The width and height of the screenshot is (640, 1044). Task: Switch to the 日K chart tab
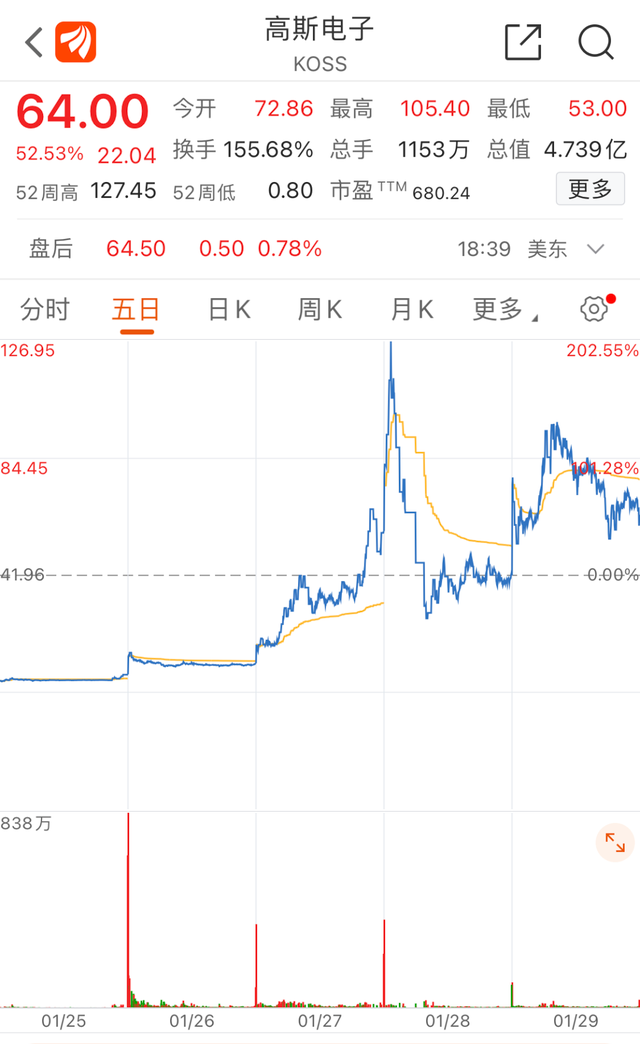(x=228, y=310)
